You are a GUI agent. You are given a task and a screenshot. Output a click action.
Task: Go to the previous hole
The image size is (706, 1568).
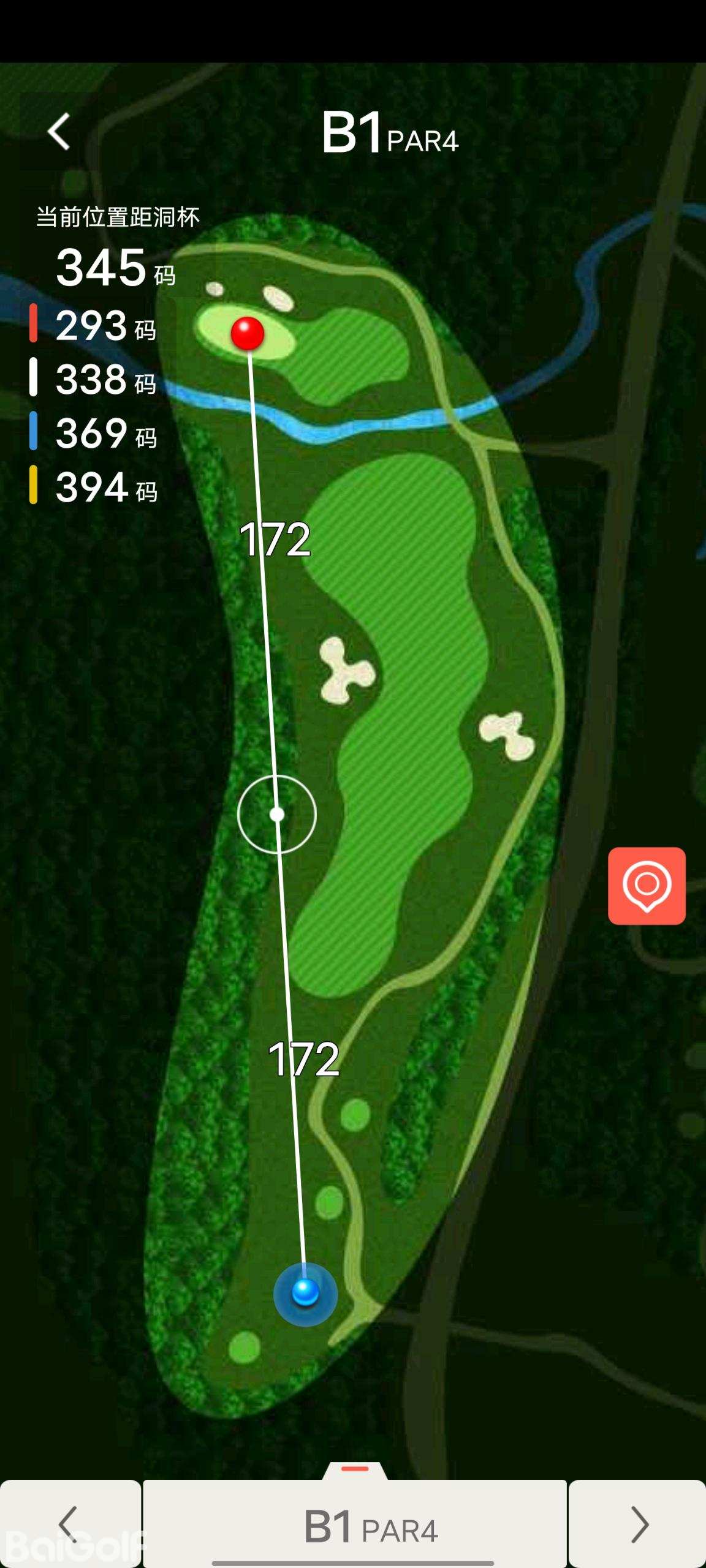[69, 1524]
